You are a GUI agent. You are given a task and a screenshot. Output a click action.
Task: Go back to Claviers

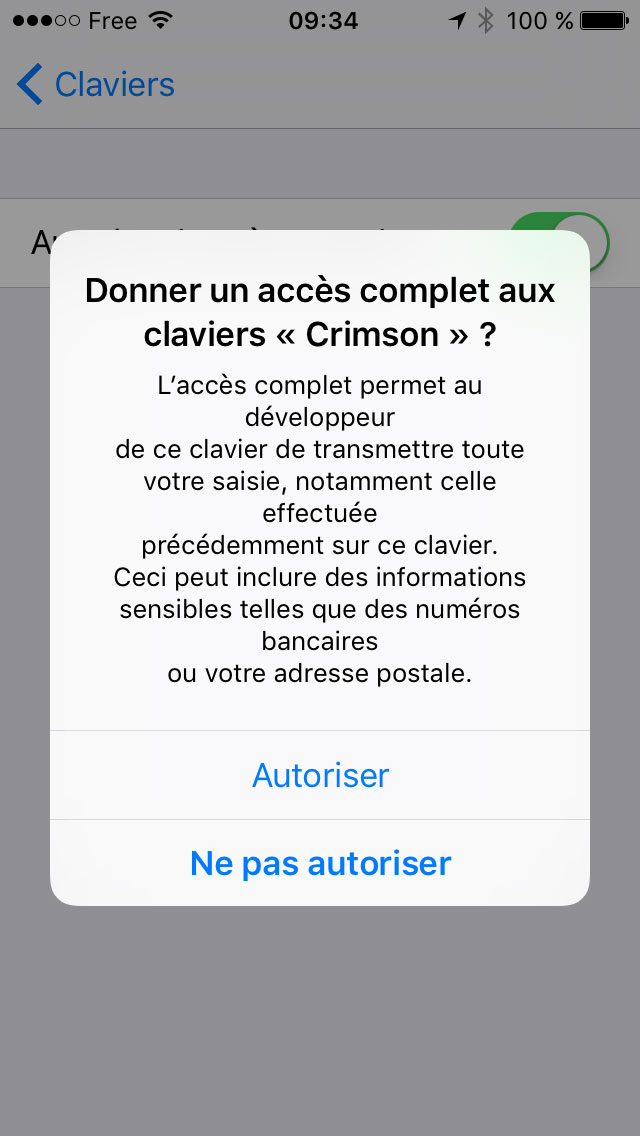96,85
